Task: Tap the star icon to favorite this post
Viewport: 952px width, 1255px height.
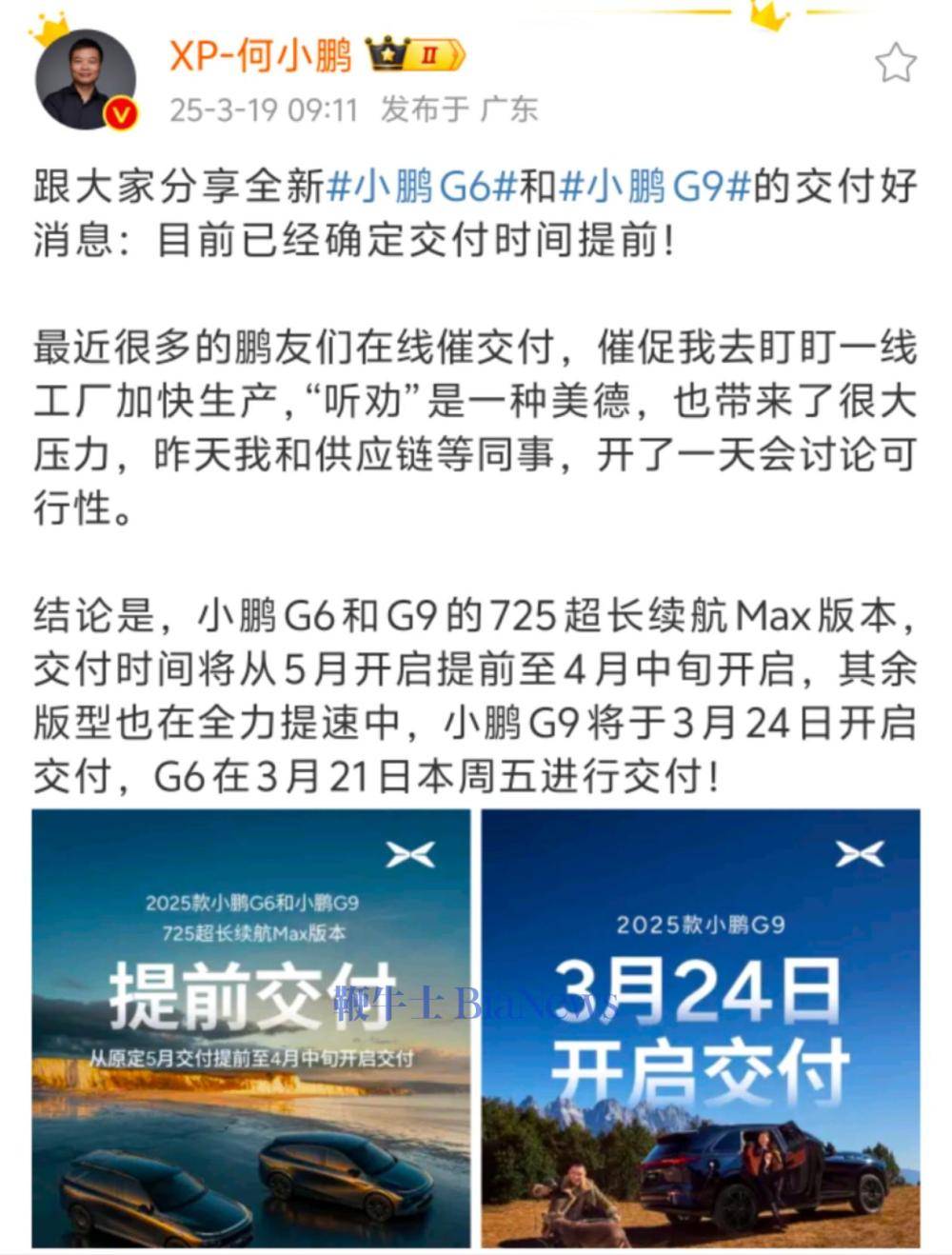Action: (x=894, y=65)
